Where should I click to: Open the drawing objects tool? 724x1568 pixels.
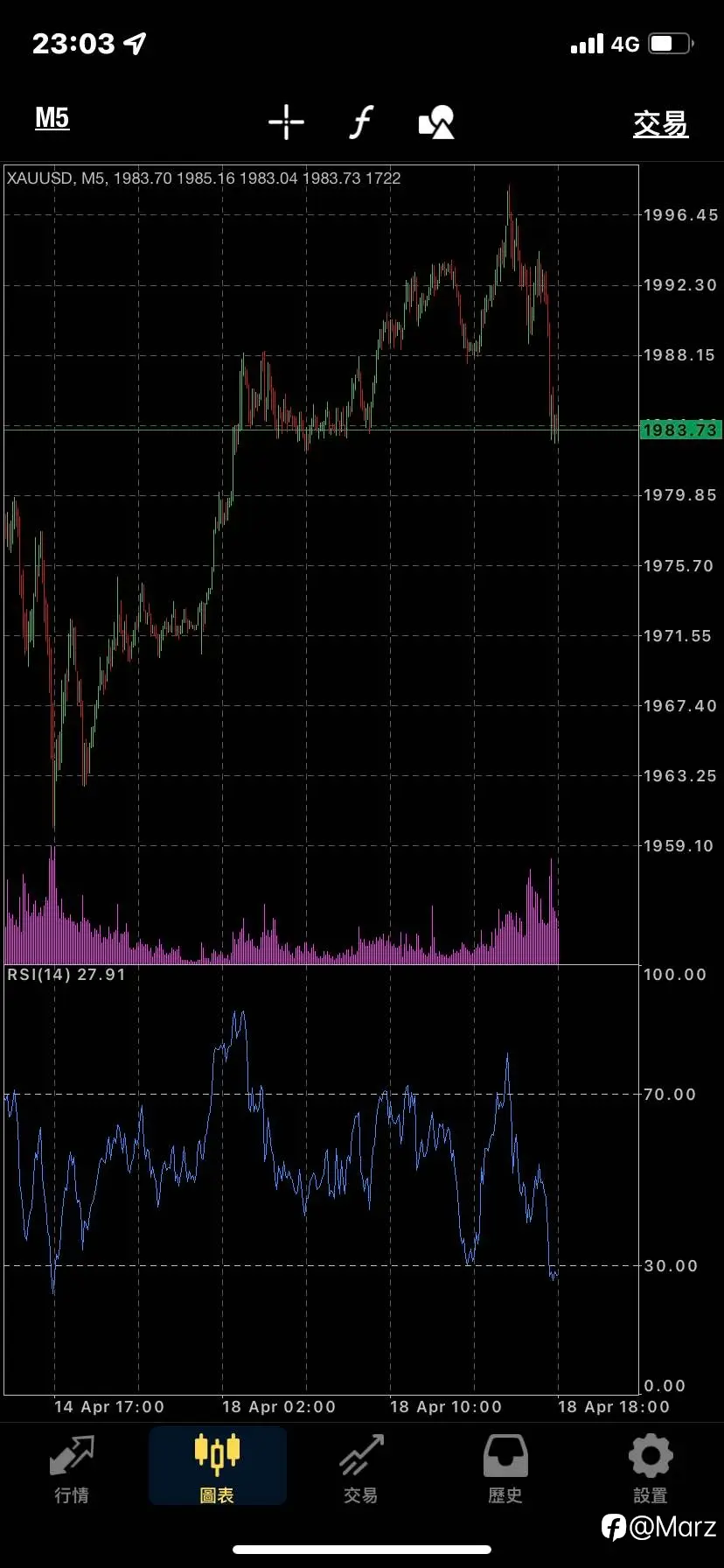[x=436, y=122]
